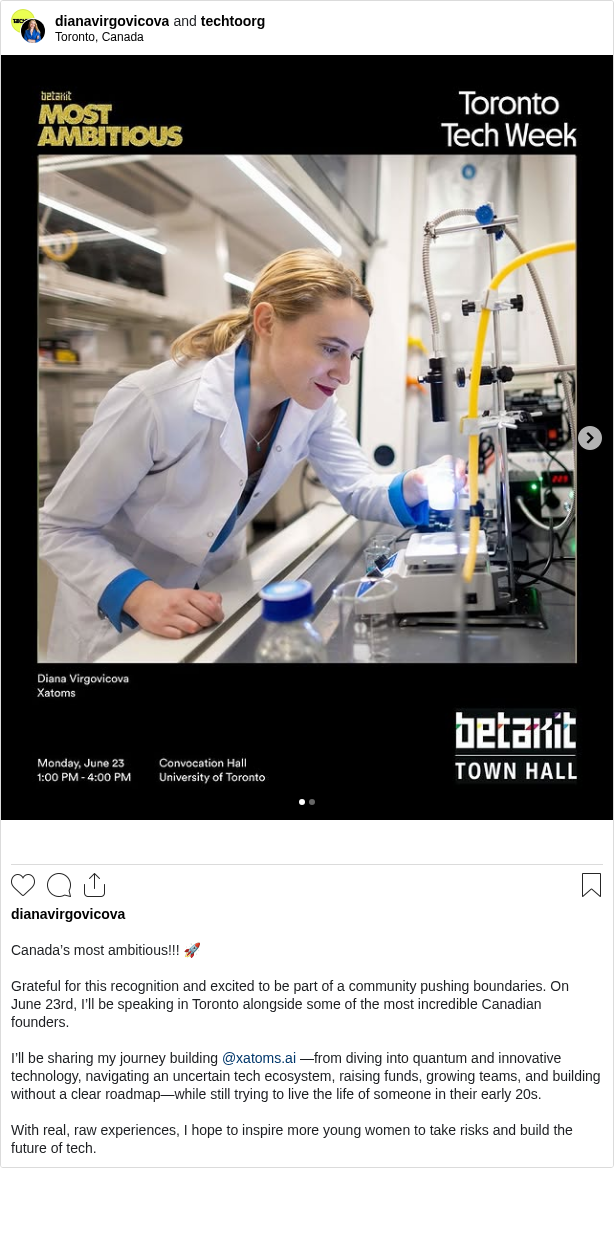Image resolution: width=614 pixels, height=1237 pixels.
Task: Share this post
Action: point(94,885)
